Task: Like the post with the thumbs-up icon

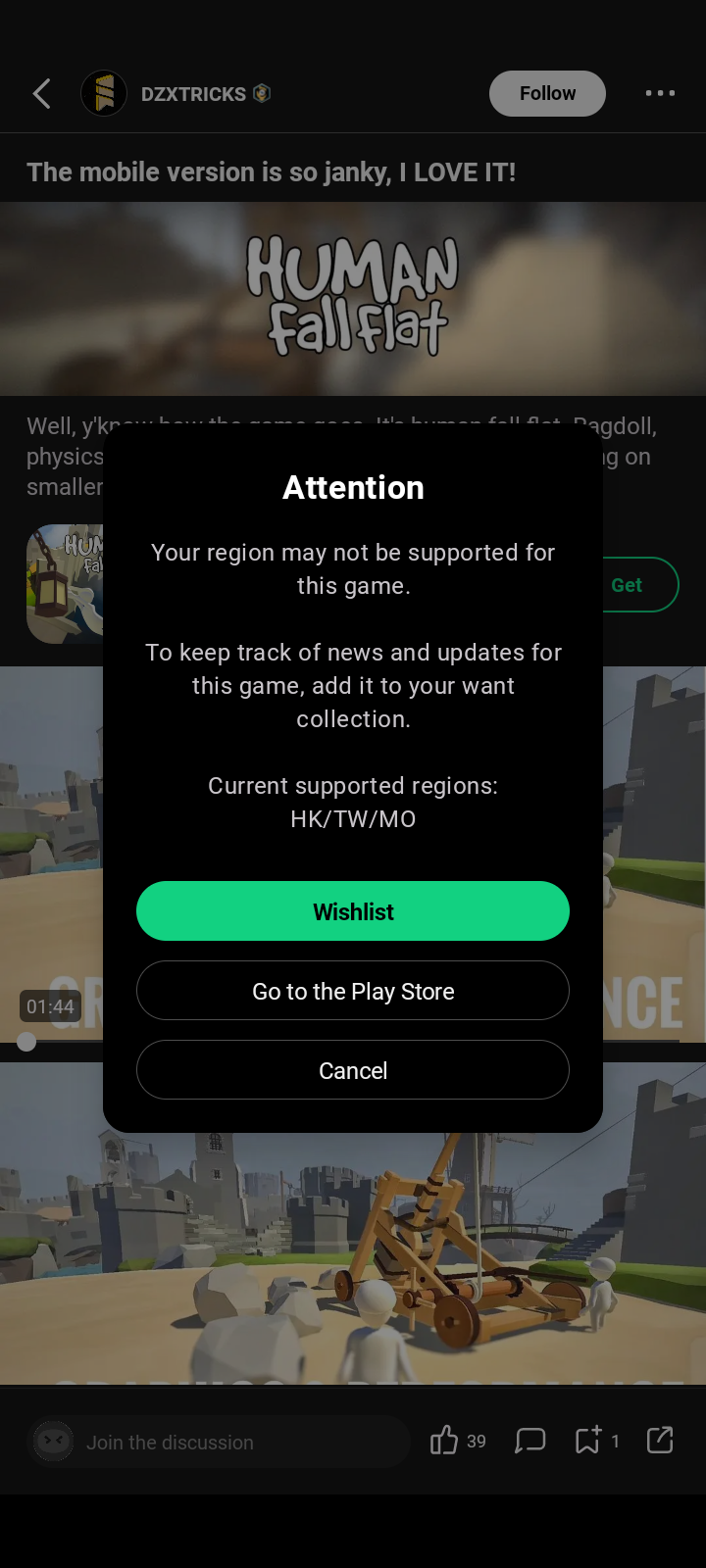Action: 443,1441
